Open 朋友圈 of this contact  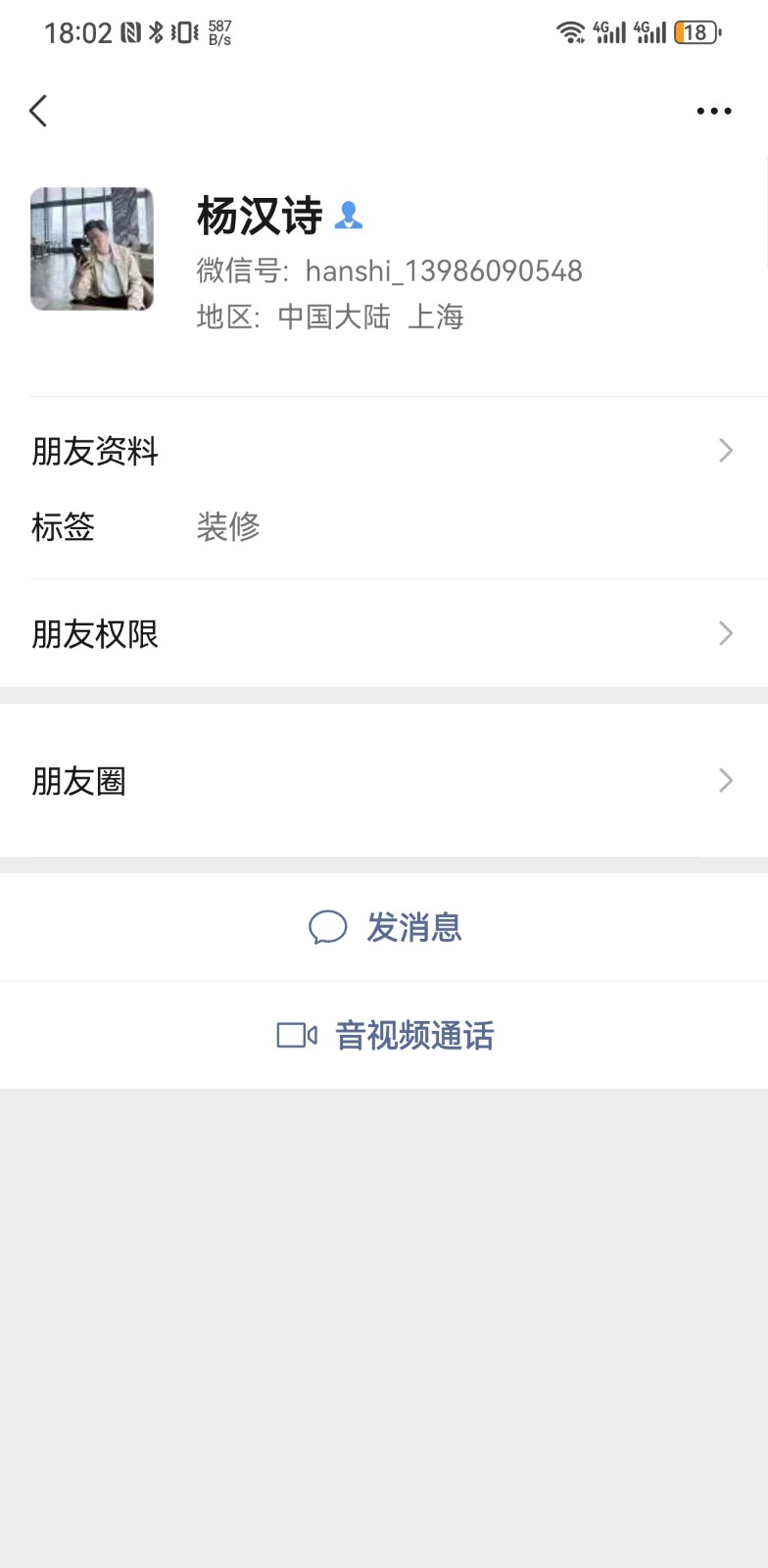click(384, 781)
